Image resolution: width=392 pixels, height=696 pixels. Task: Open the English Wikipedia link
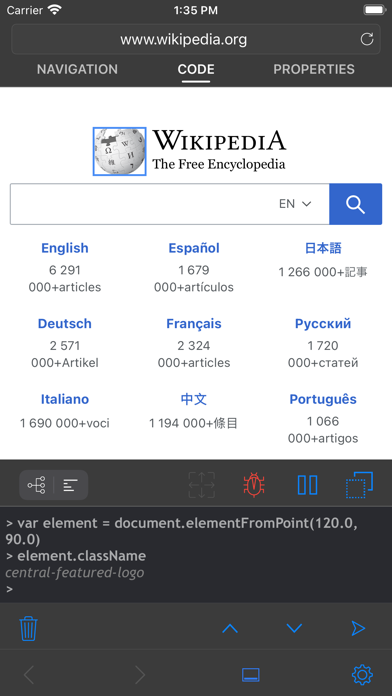65,248
